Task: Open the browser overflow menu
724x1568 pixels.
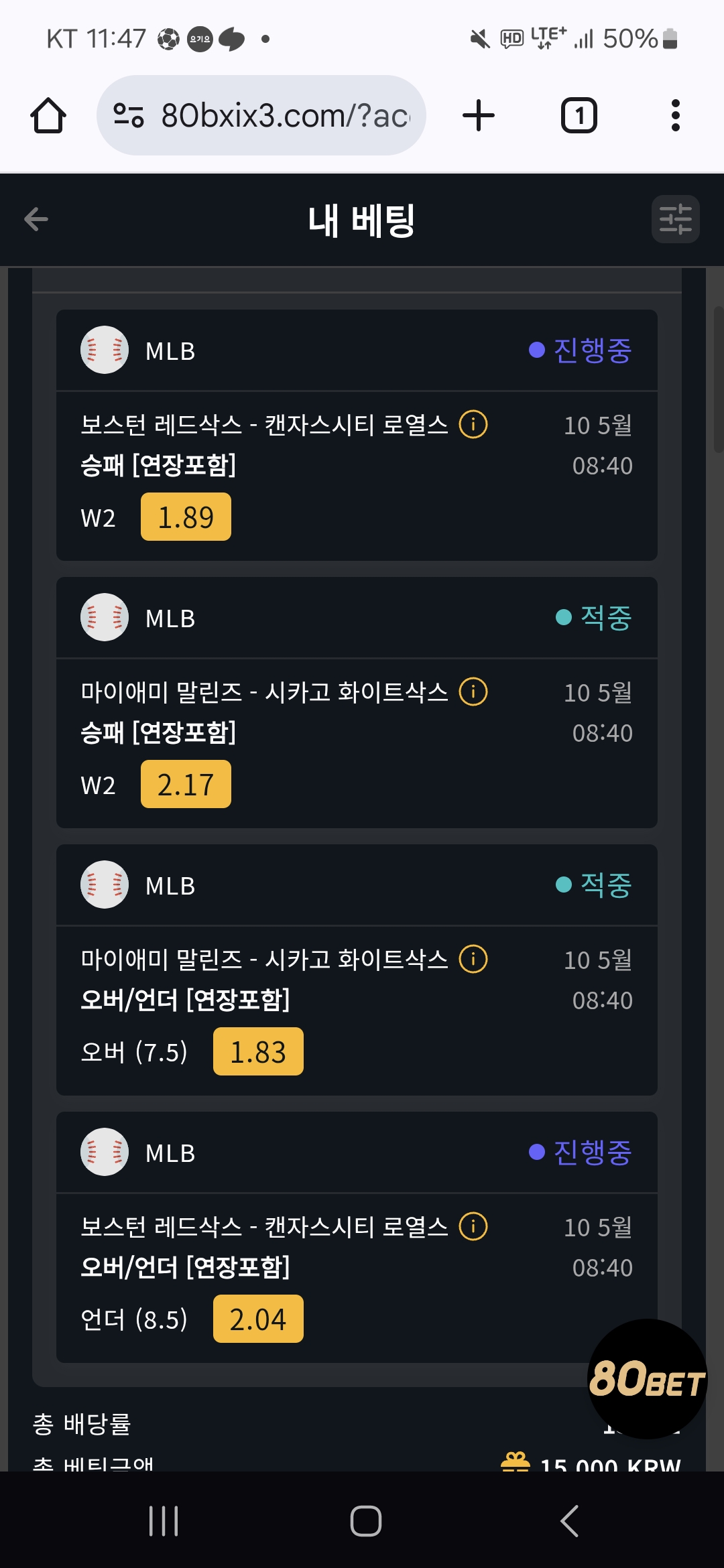Action: (x=675, y=116)
